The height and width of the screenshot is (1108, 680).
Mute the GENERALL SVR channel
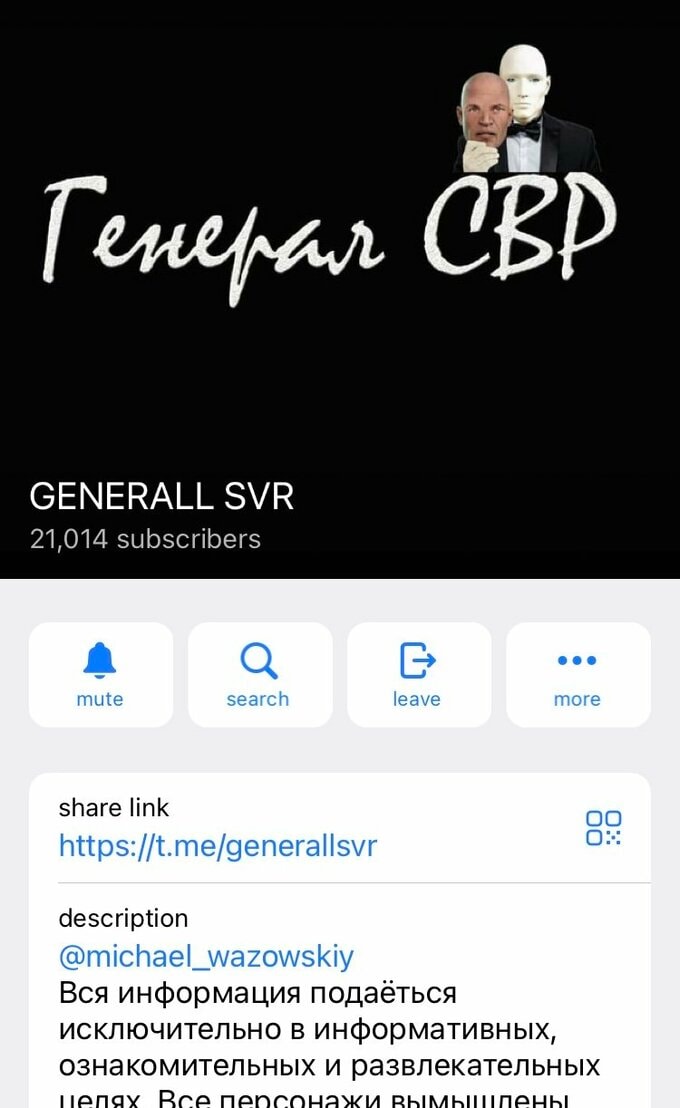coord(100,674)
